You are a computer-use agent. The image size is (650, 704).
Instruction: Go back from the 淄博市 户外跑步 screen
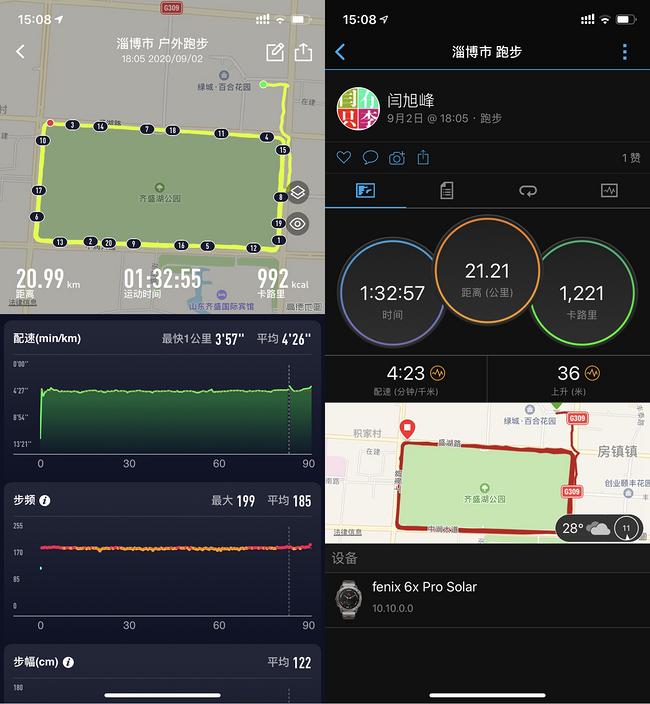(x=20, y=52)
